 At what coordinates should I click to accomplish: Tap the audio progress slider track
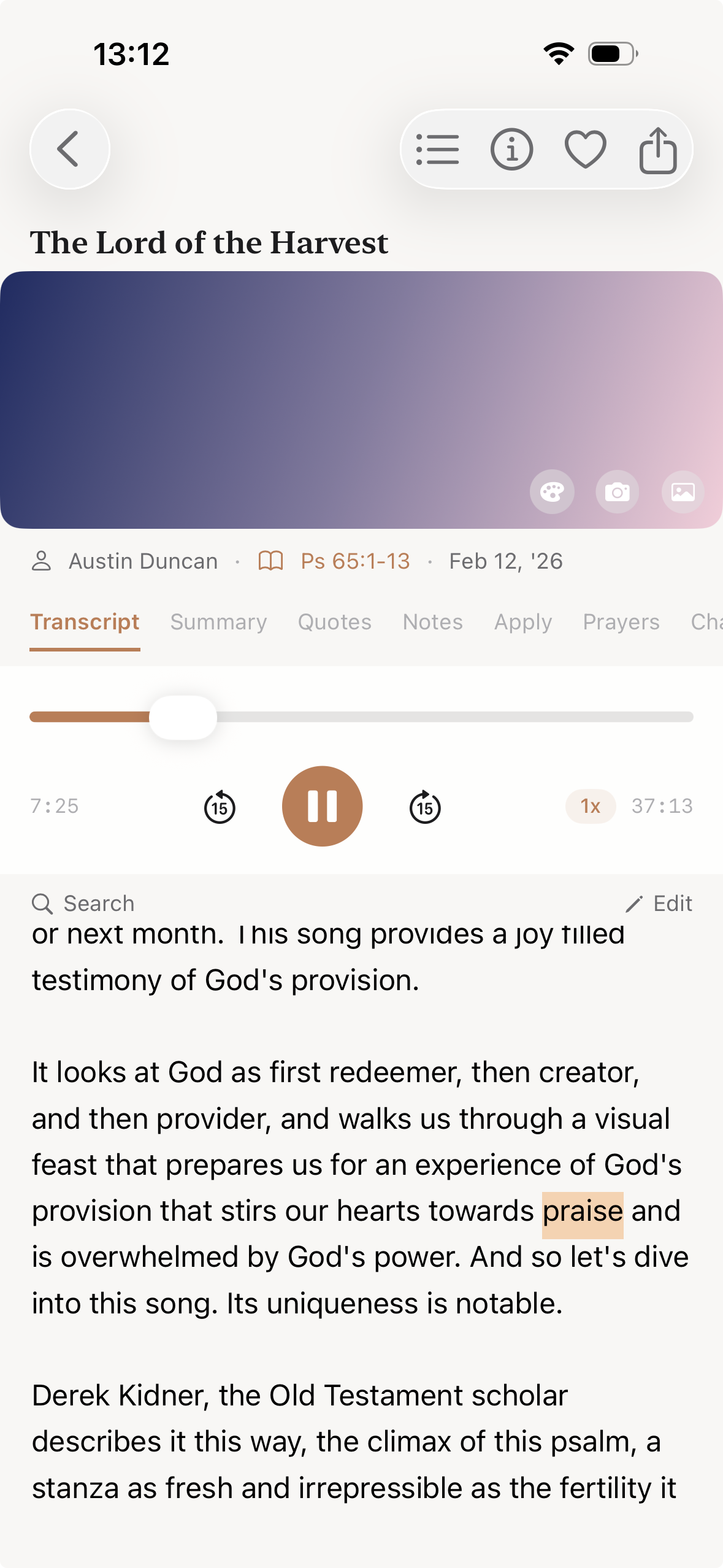454,717
